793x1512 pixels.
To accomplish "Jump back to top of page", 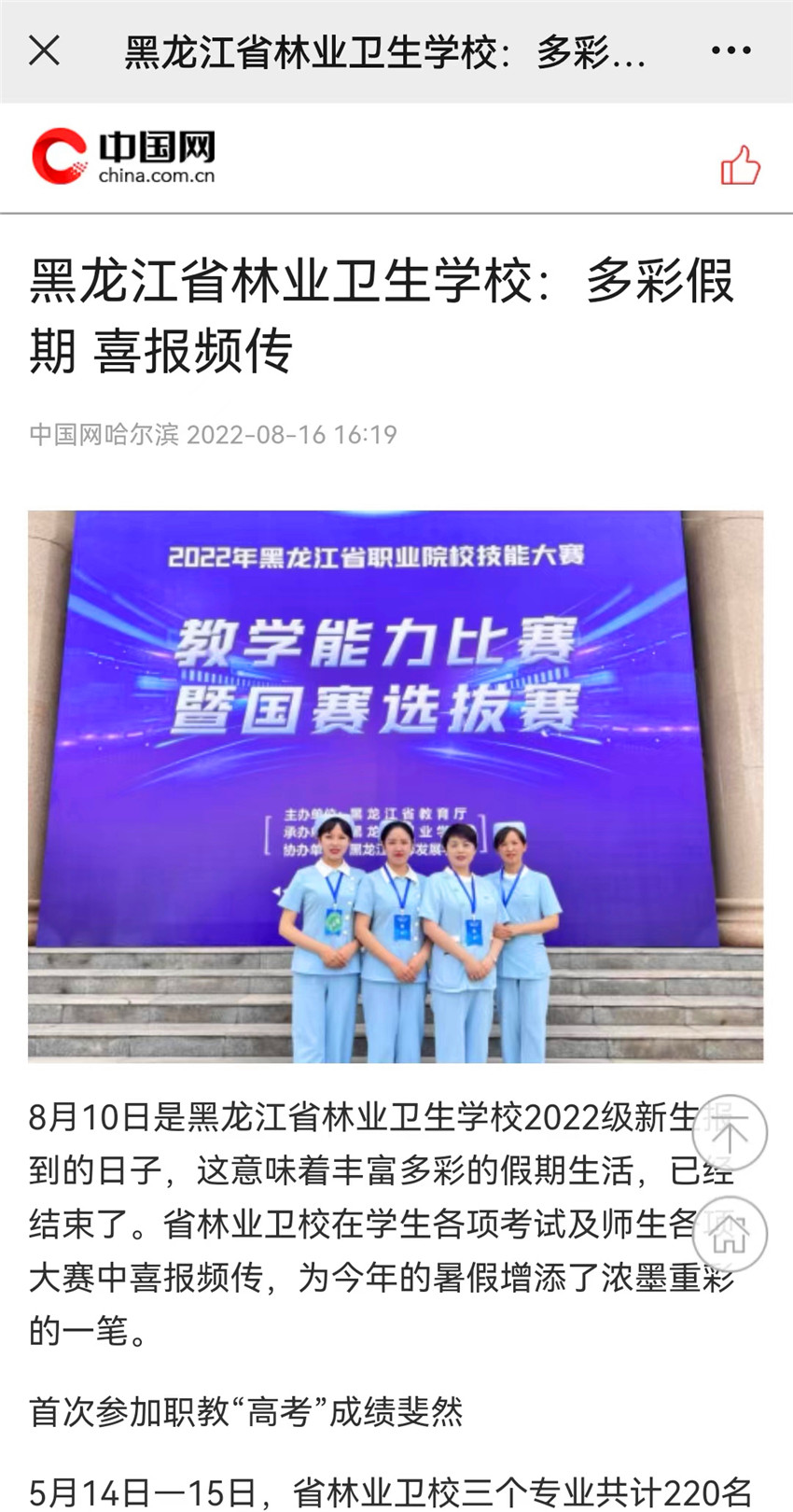I will click(x=730, y=1133).
